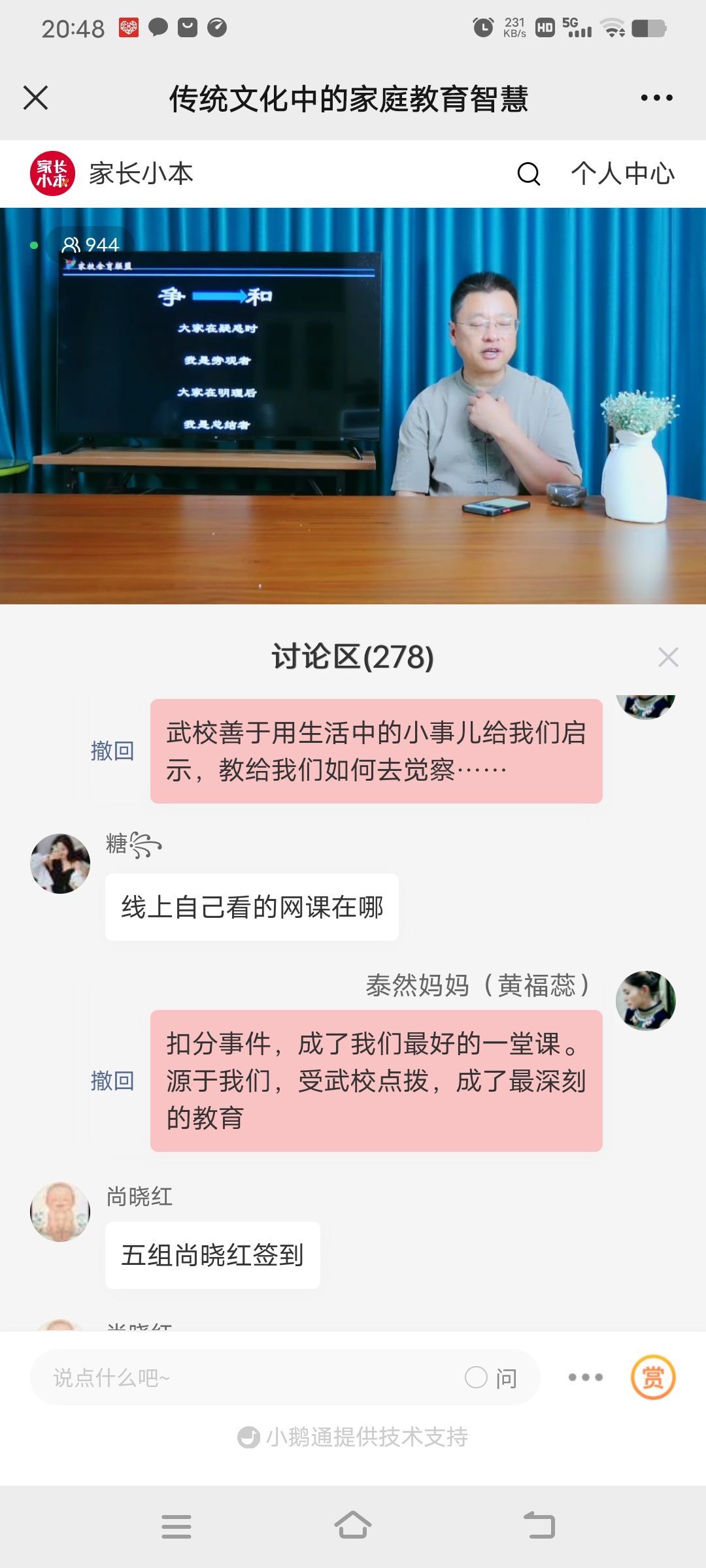Viewport: 706px width, 1568px height.
Task: Close the 讨论区 discussion panel
Action: tap(669, 657)
